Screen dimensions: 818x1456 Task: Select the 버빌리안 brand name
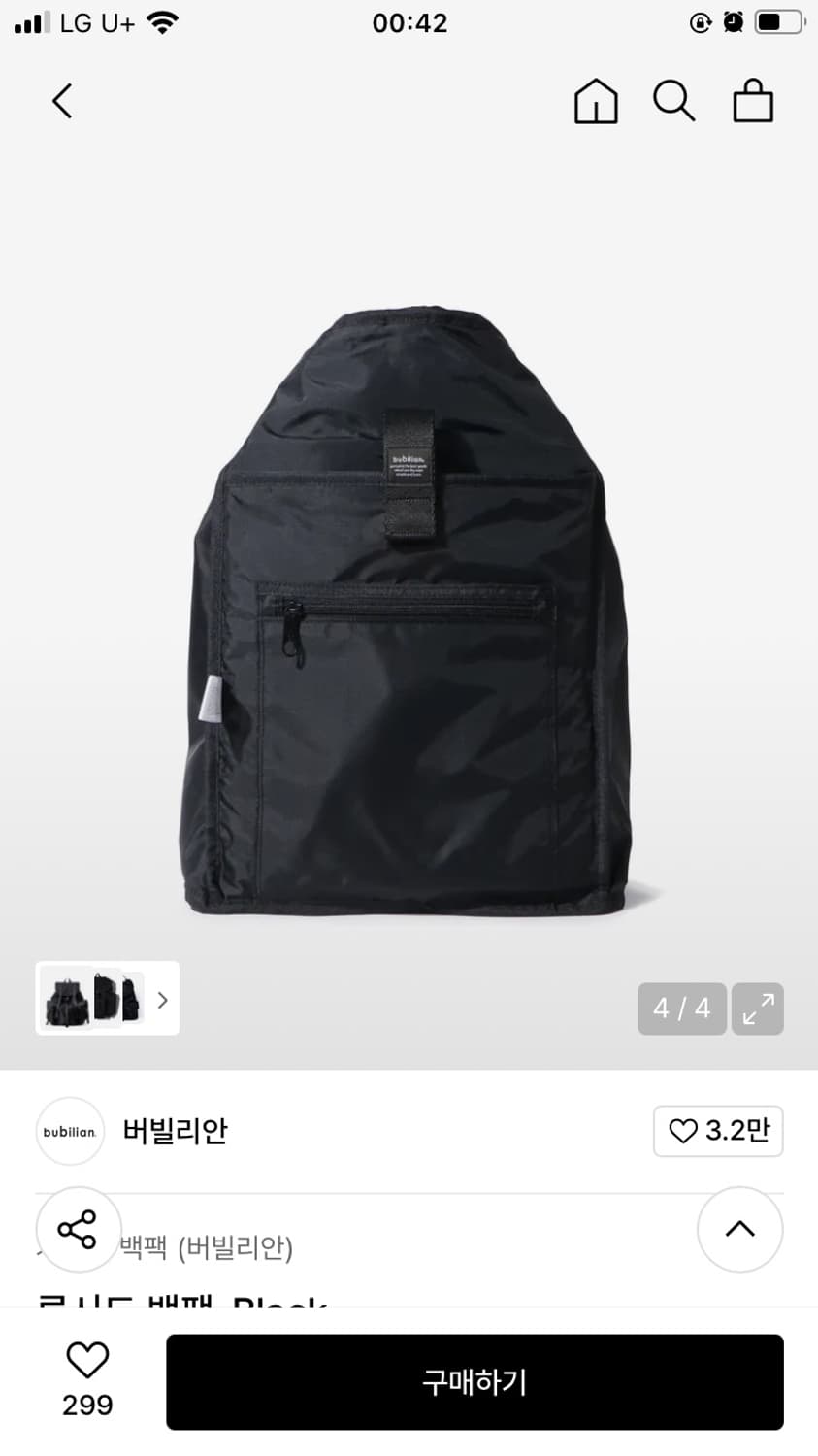[175, 1131]
